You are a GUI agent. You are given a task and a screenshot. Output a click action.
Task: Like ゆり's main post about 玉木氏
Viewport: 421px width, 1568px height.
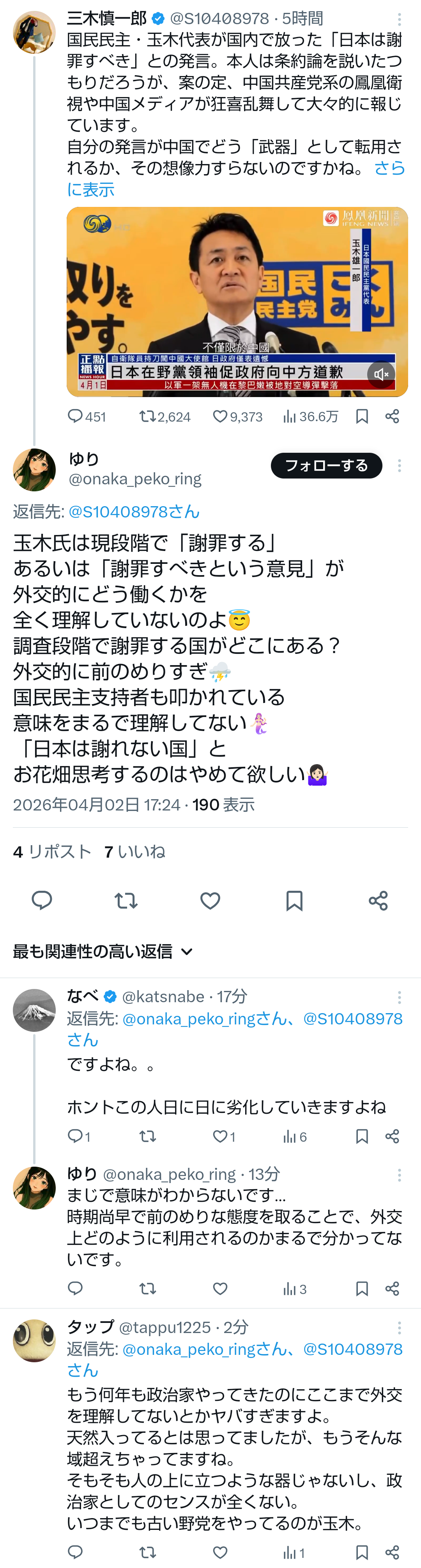tap(210, 900)
